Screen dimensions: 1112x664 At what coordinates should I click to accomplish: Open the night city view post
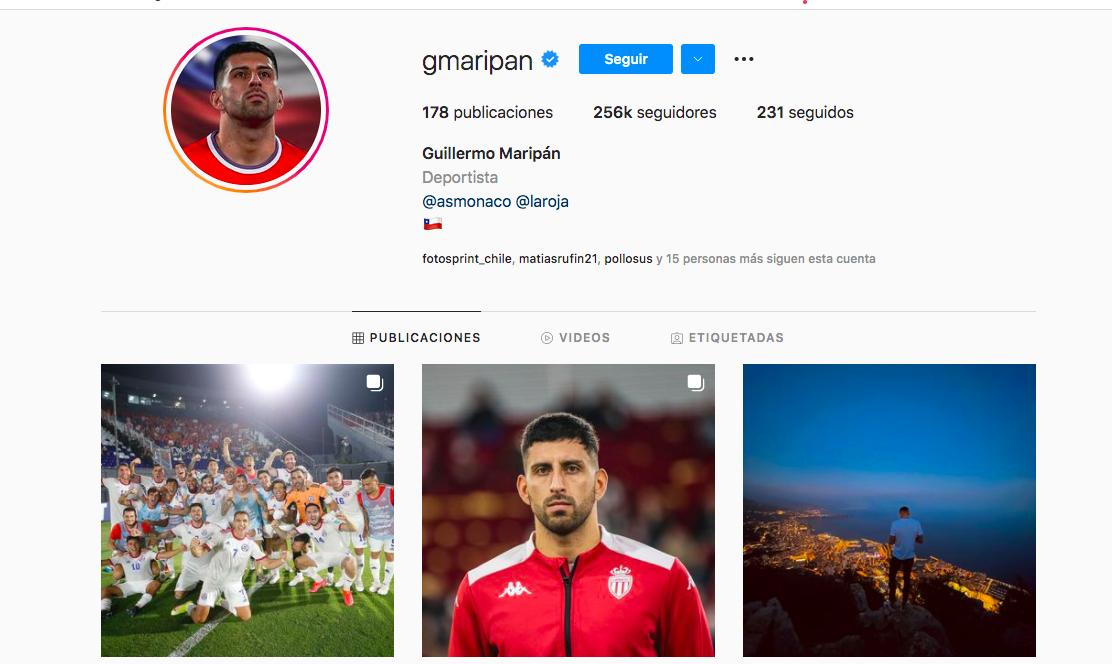[x=889, y=510]
